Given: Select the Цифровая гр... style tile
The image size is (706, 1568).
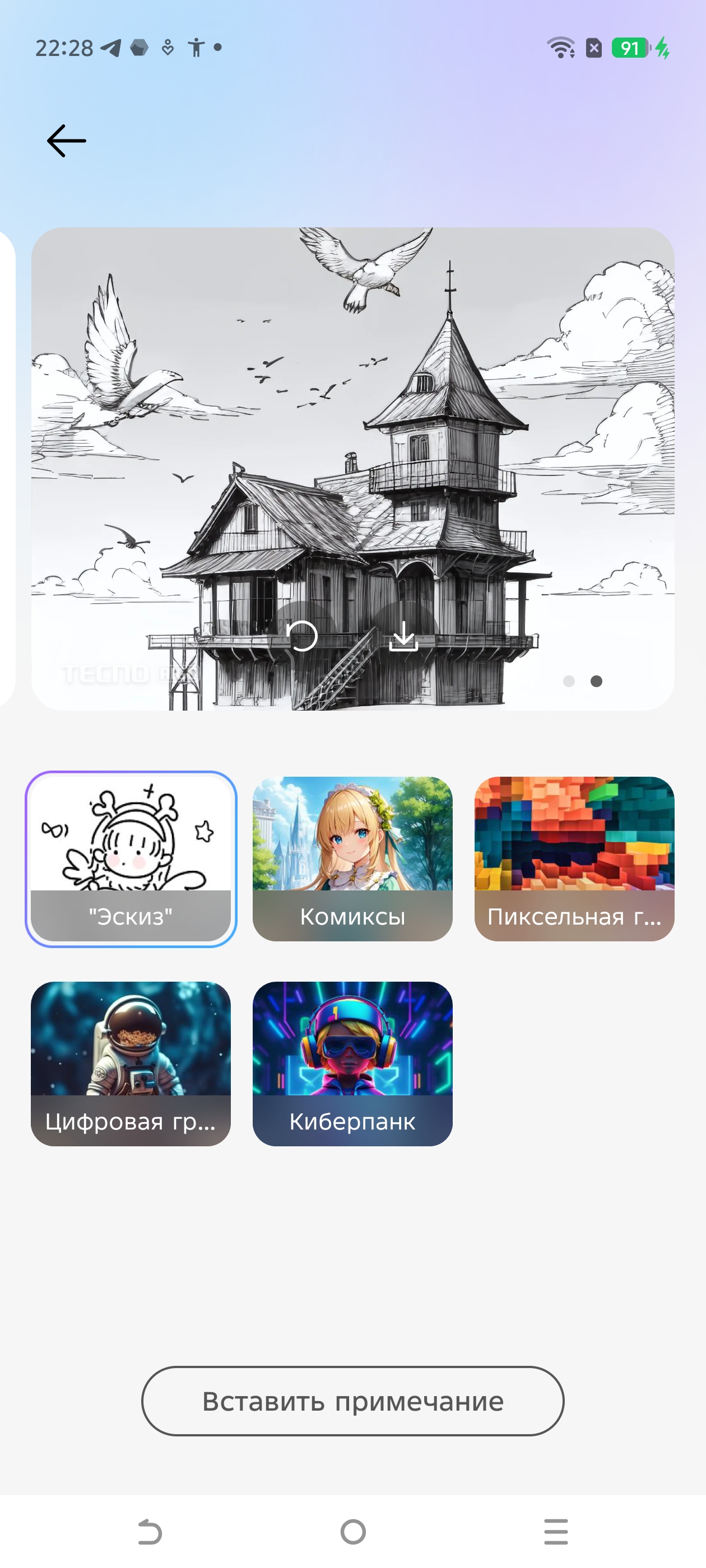Looking at the screenshot, I should click(x=131, y=1063).
